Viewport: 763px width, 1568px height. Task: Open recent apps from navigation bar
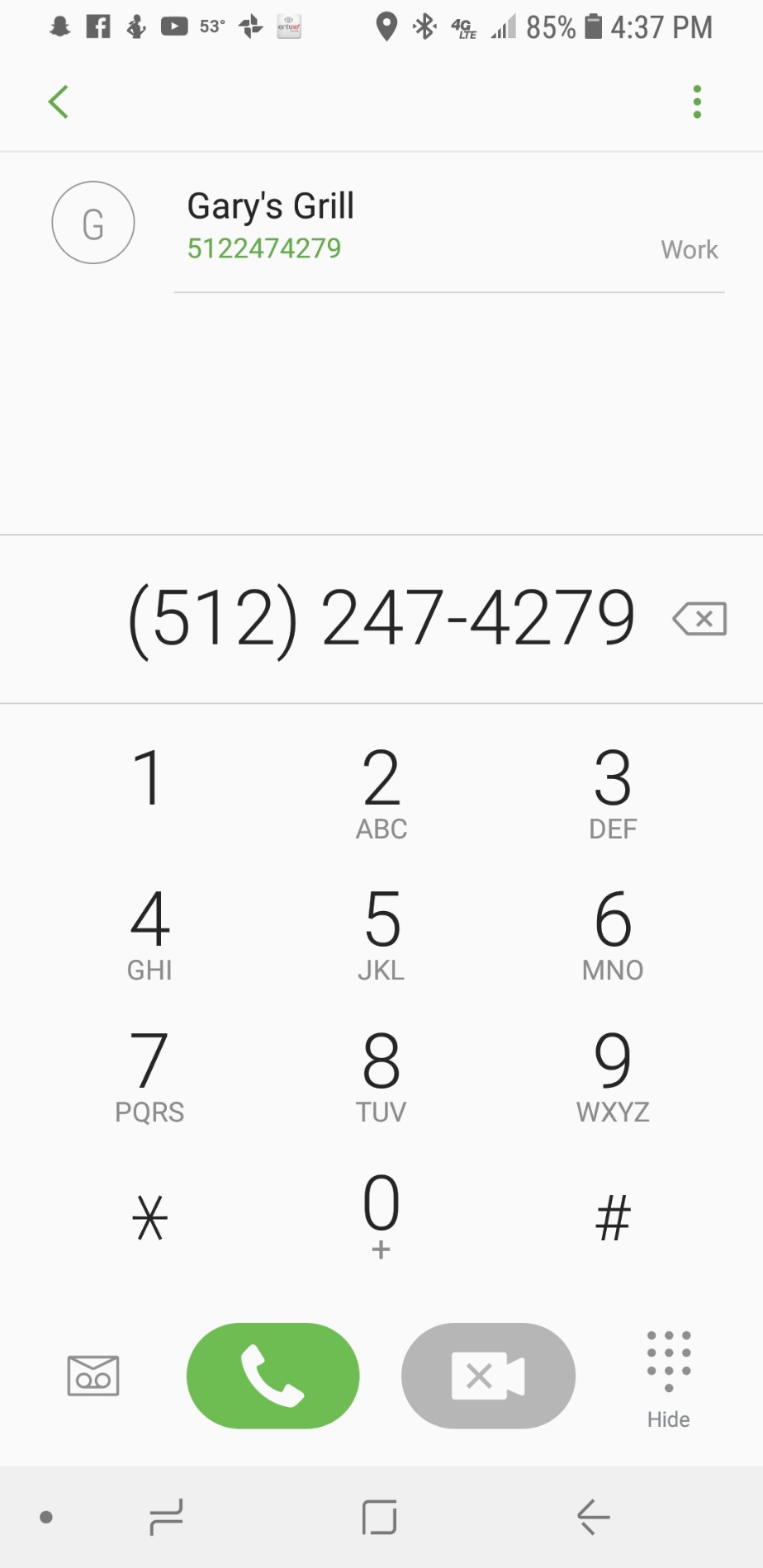point(165,1517)
